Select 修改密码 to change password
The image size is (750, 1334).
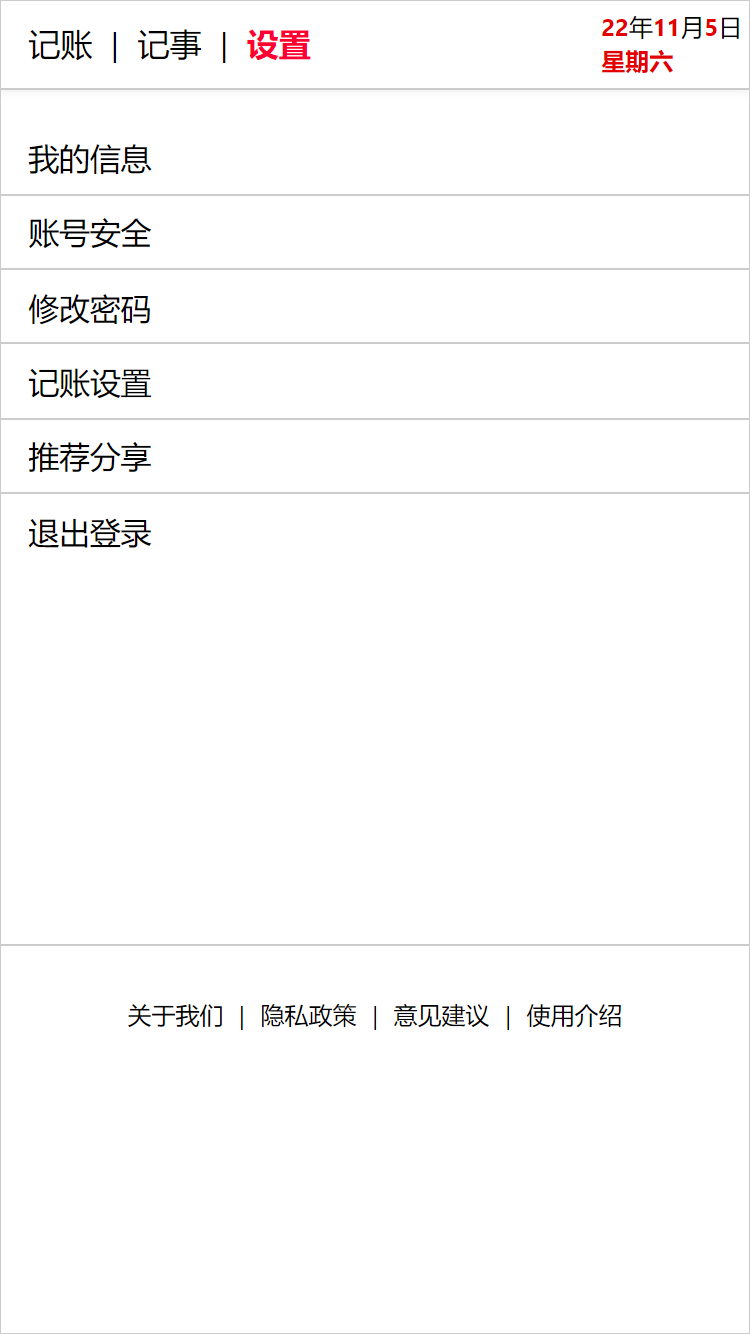90,308
